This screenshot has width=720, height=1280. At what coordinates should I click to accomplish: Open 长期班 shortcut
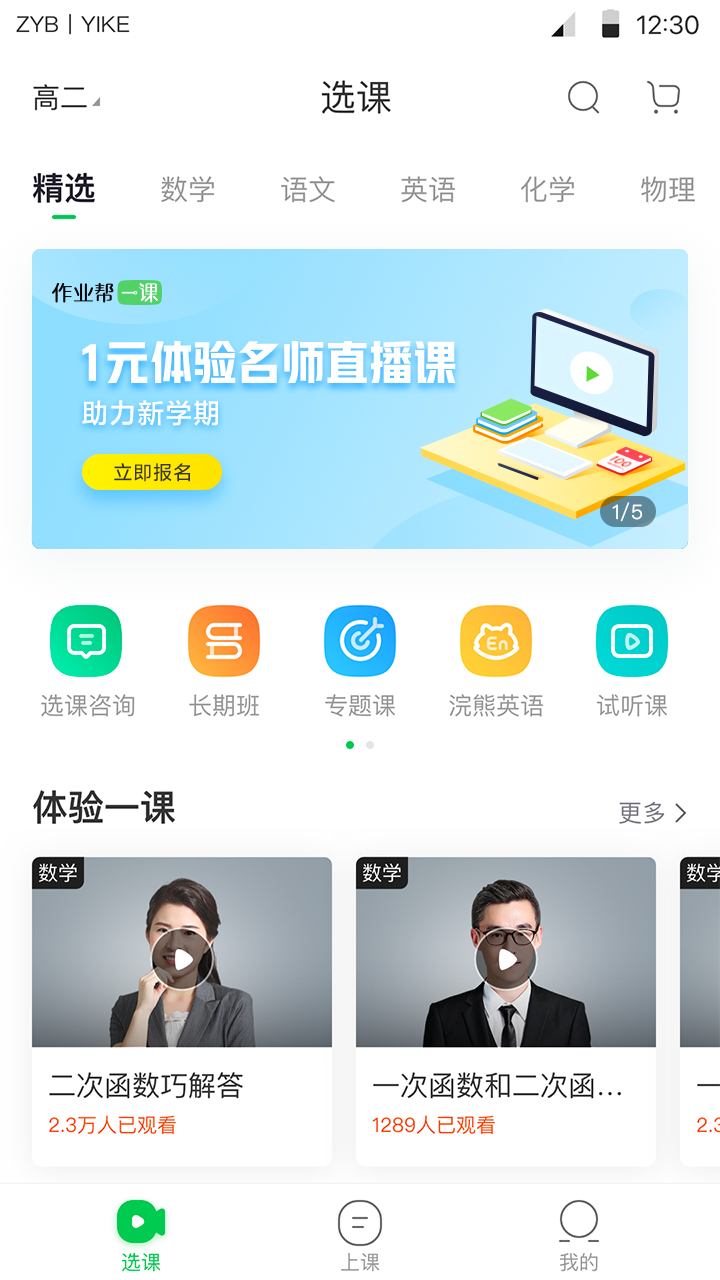pos(224,661)
